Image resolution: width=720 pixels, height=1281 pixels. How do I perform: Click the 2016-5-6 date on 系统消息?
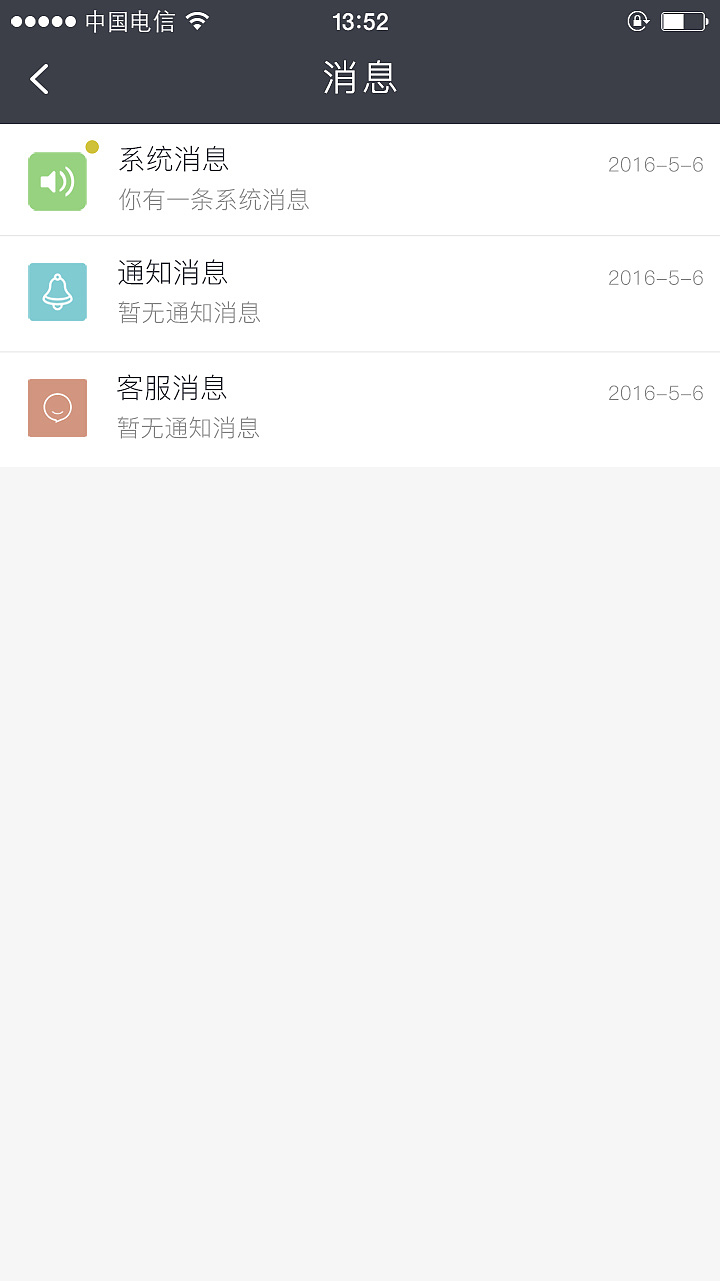tap(655, 164)
